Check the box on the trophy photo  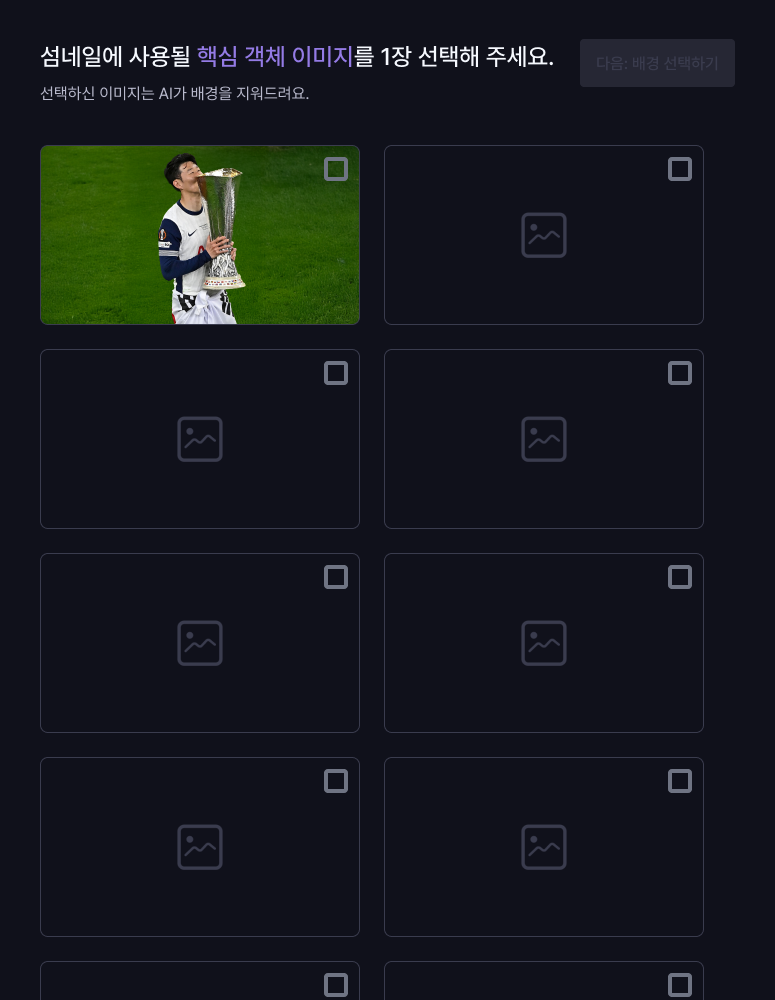[336, 169]
